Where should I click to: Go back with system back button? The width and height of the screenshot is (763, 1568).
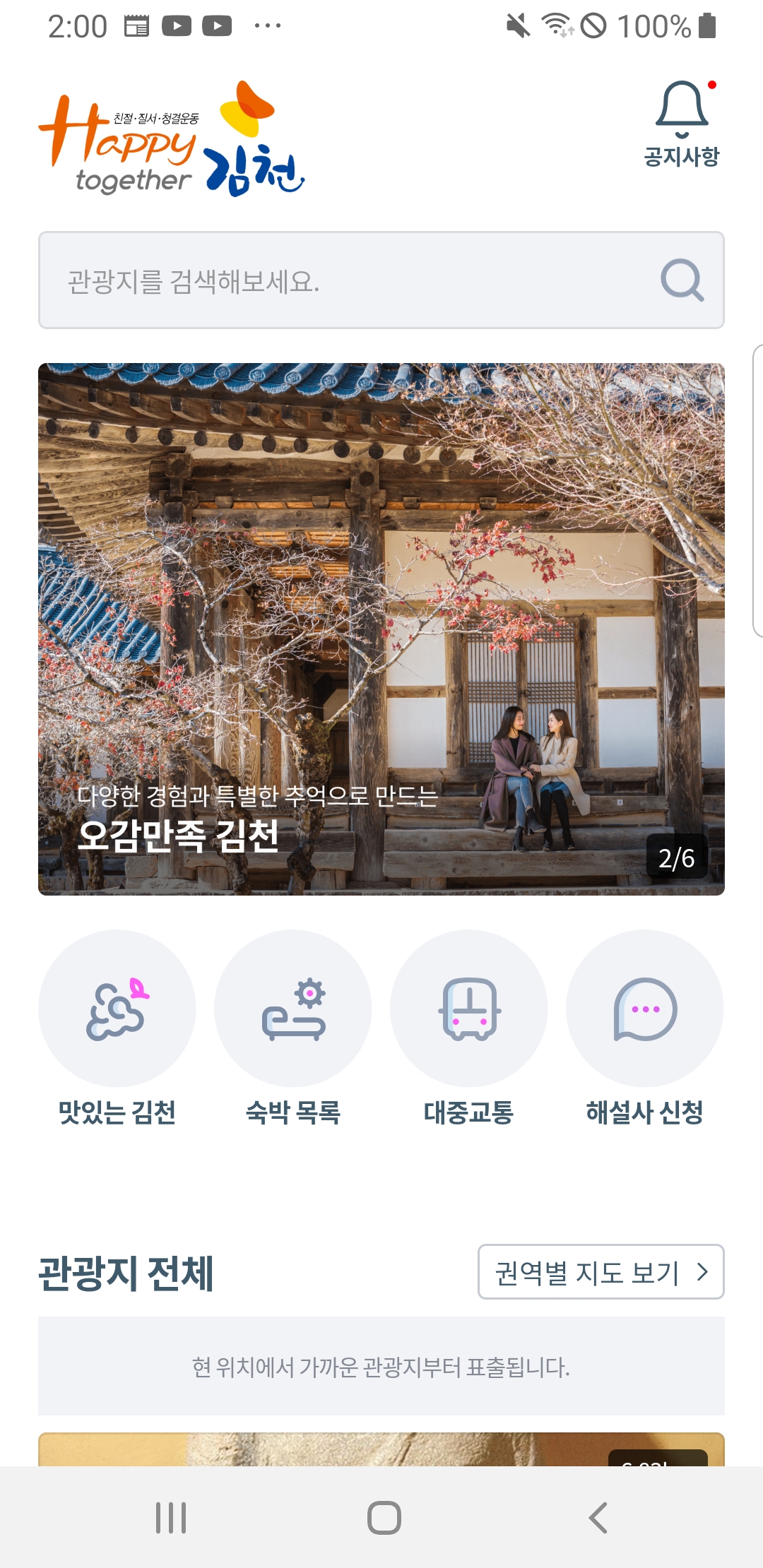pos(598,1517)
